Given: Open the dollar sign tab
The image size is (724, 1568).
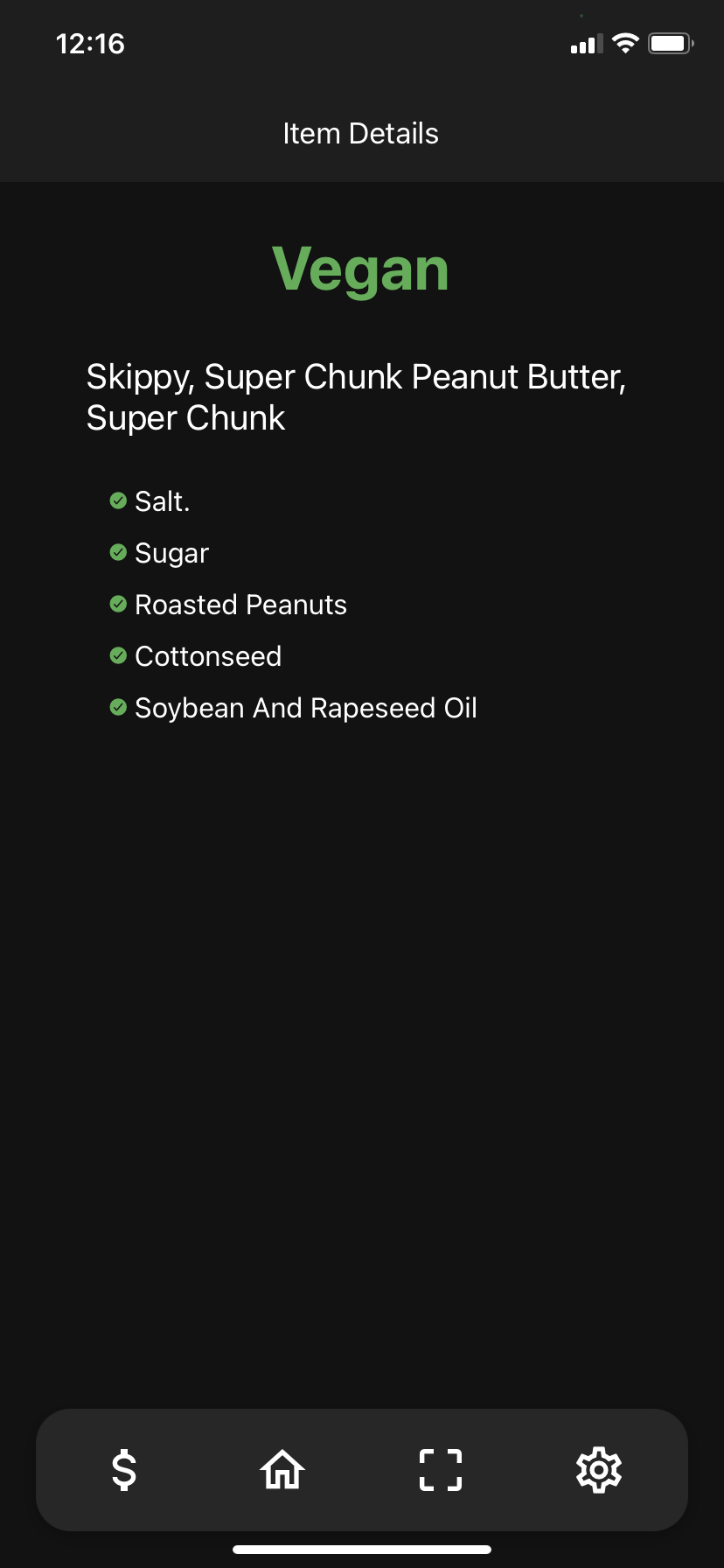Looking at the screenshot, I should coord(124,1469).
